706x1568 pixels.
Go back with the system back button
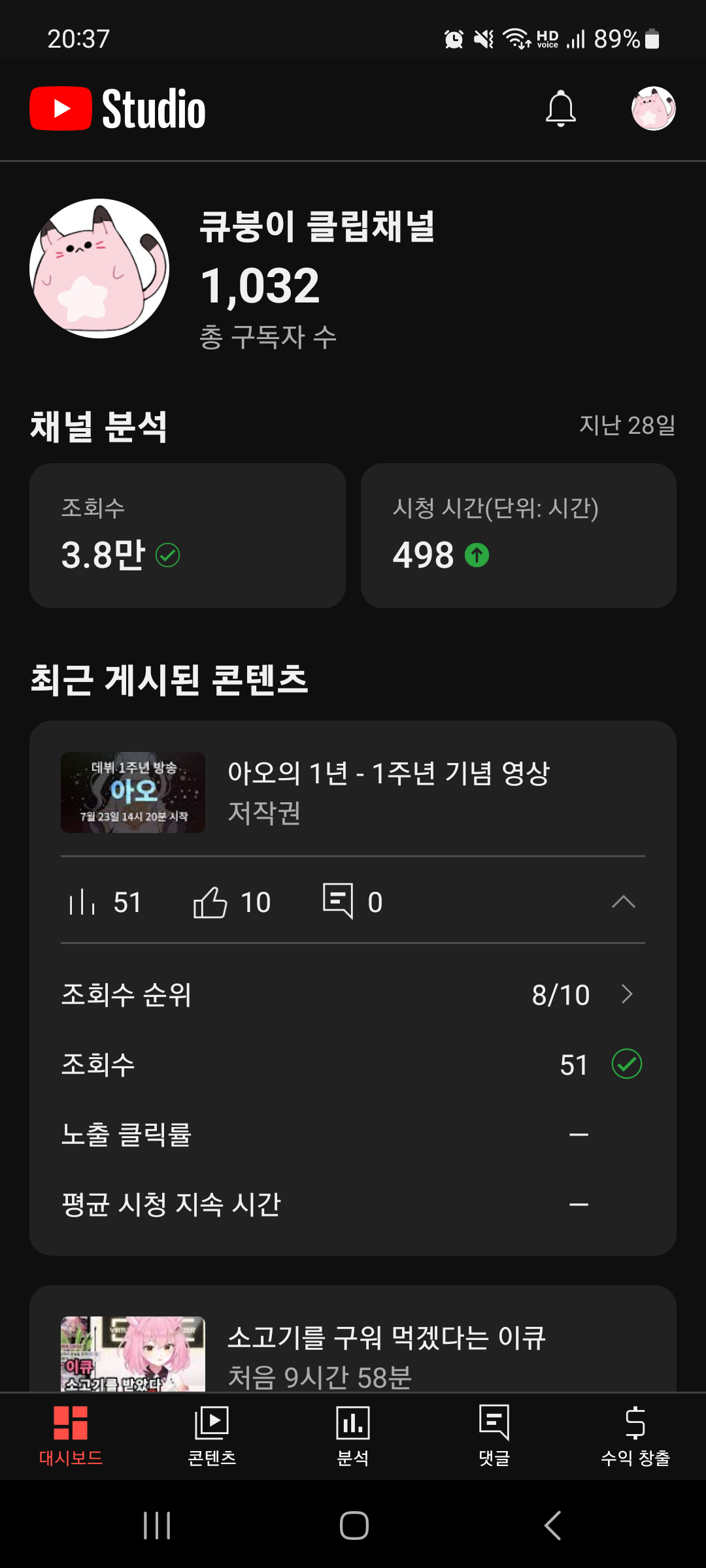tap(552, 1526)
